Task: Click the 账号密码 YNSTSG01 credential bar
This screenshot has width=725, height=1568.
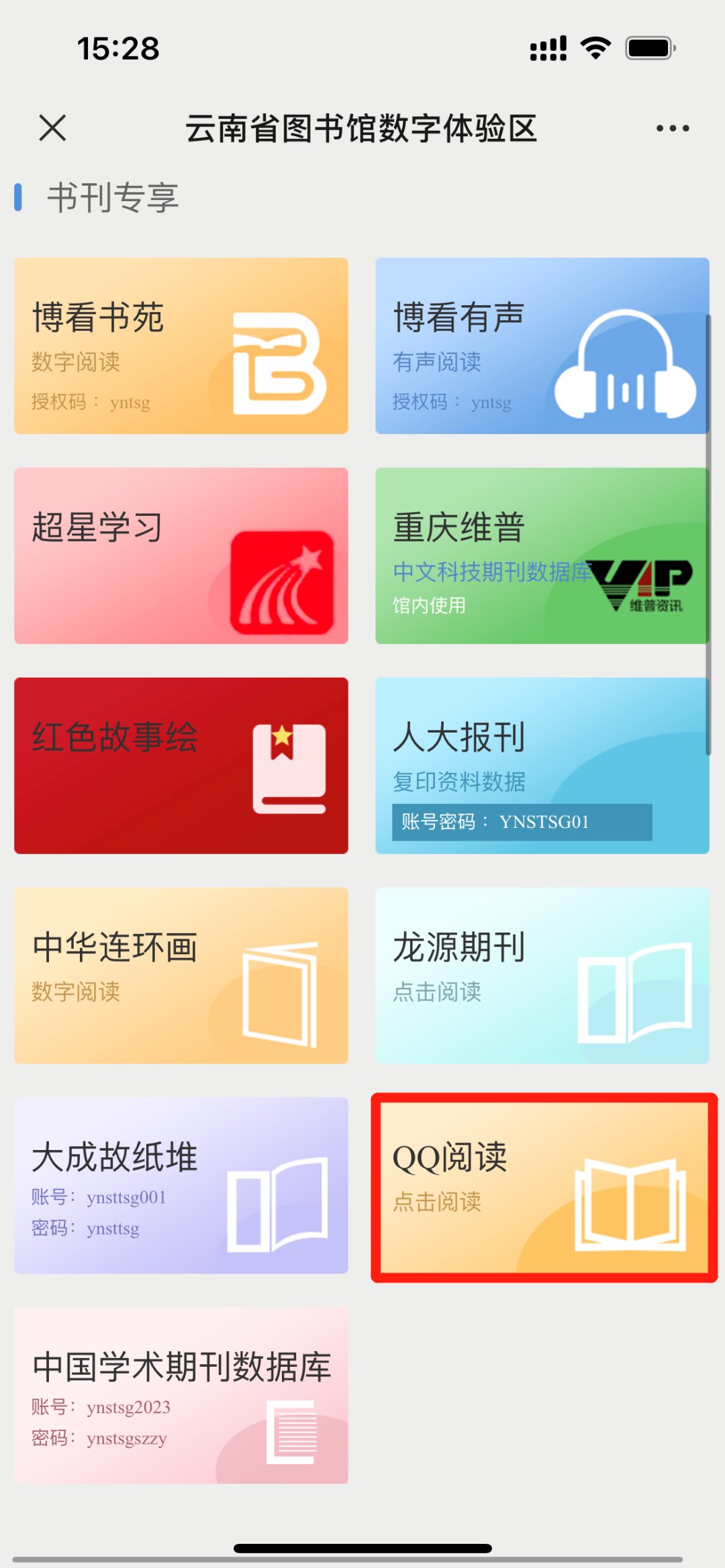Action: 522,823
